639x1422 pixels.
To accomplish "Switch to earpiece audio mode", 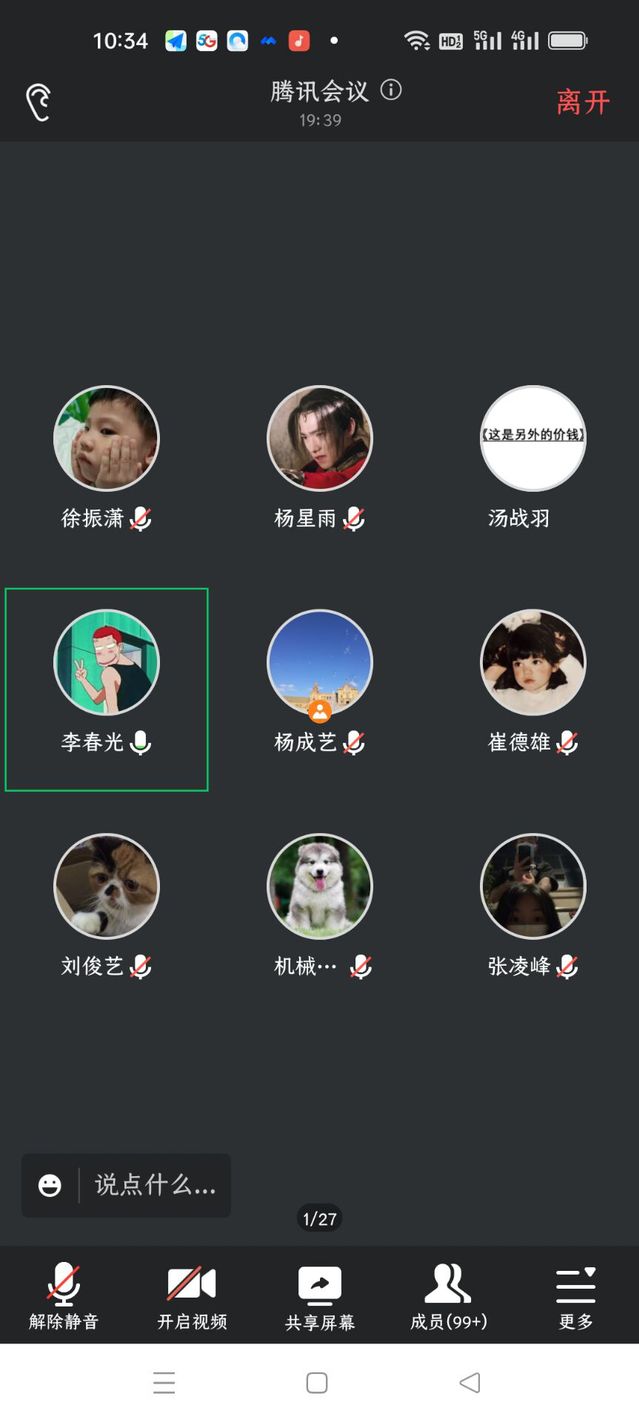I will click(38, 102).
